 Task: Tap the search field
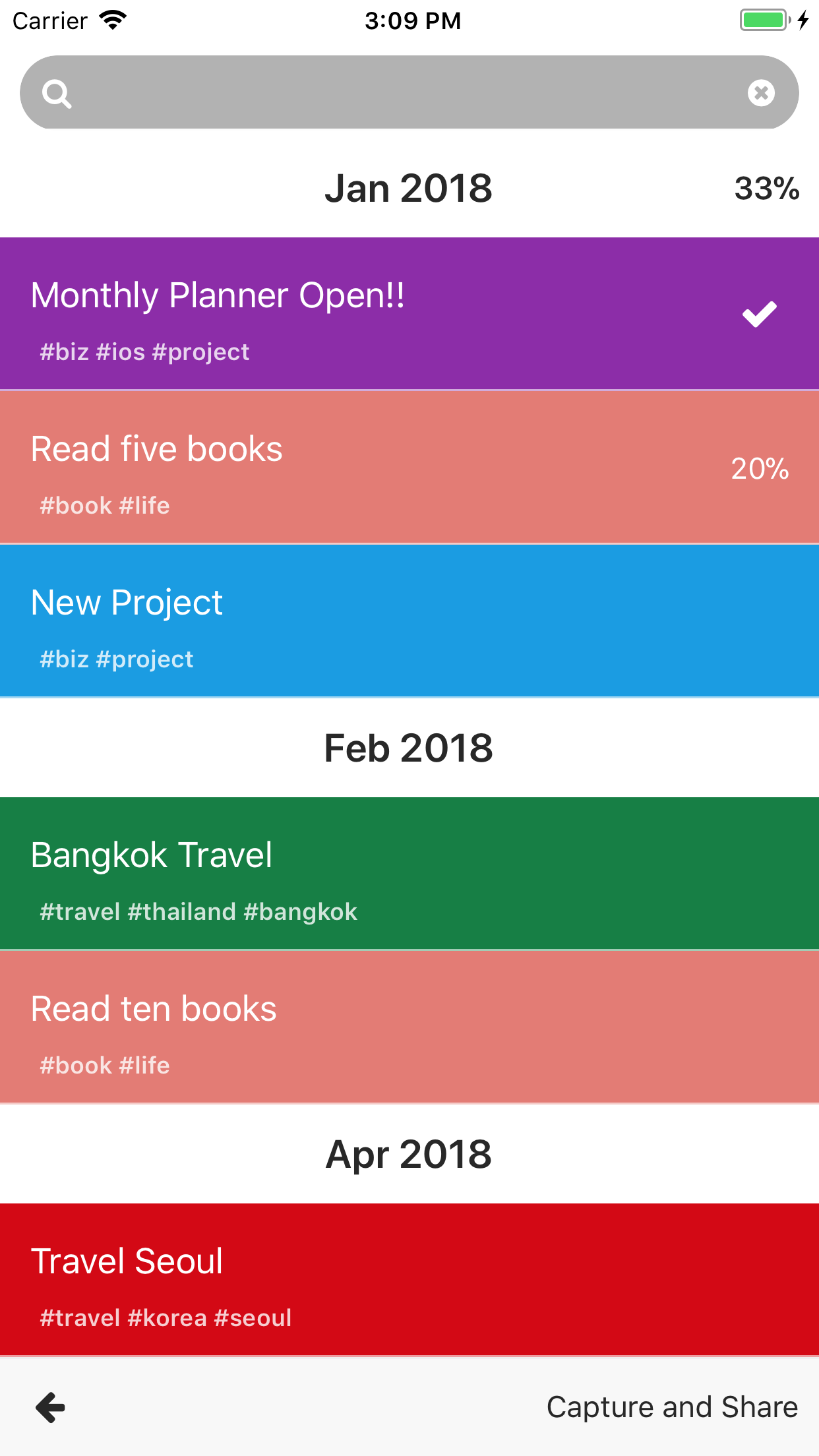click(x=409, y=92)
